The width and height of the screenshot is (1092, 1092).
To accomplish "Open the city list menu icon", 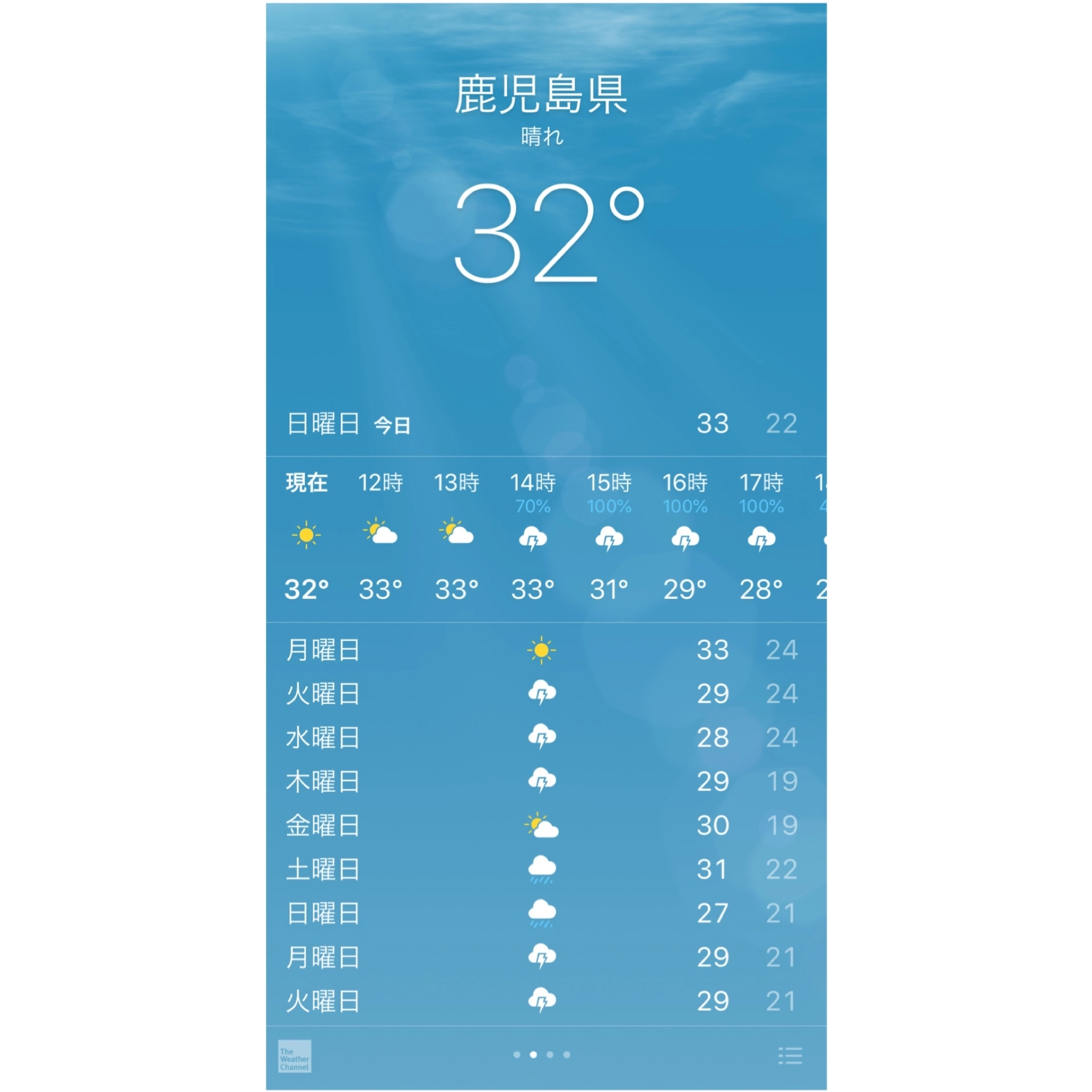I will tap(790, 1055).
